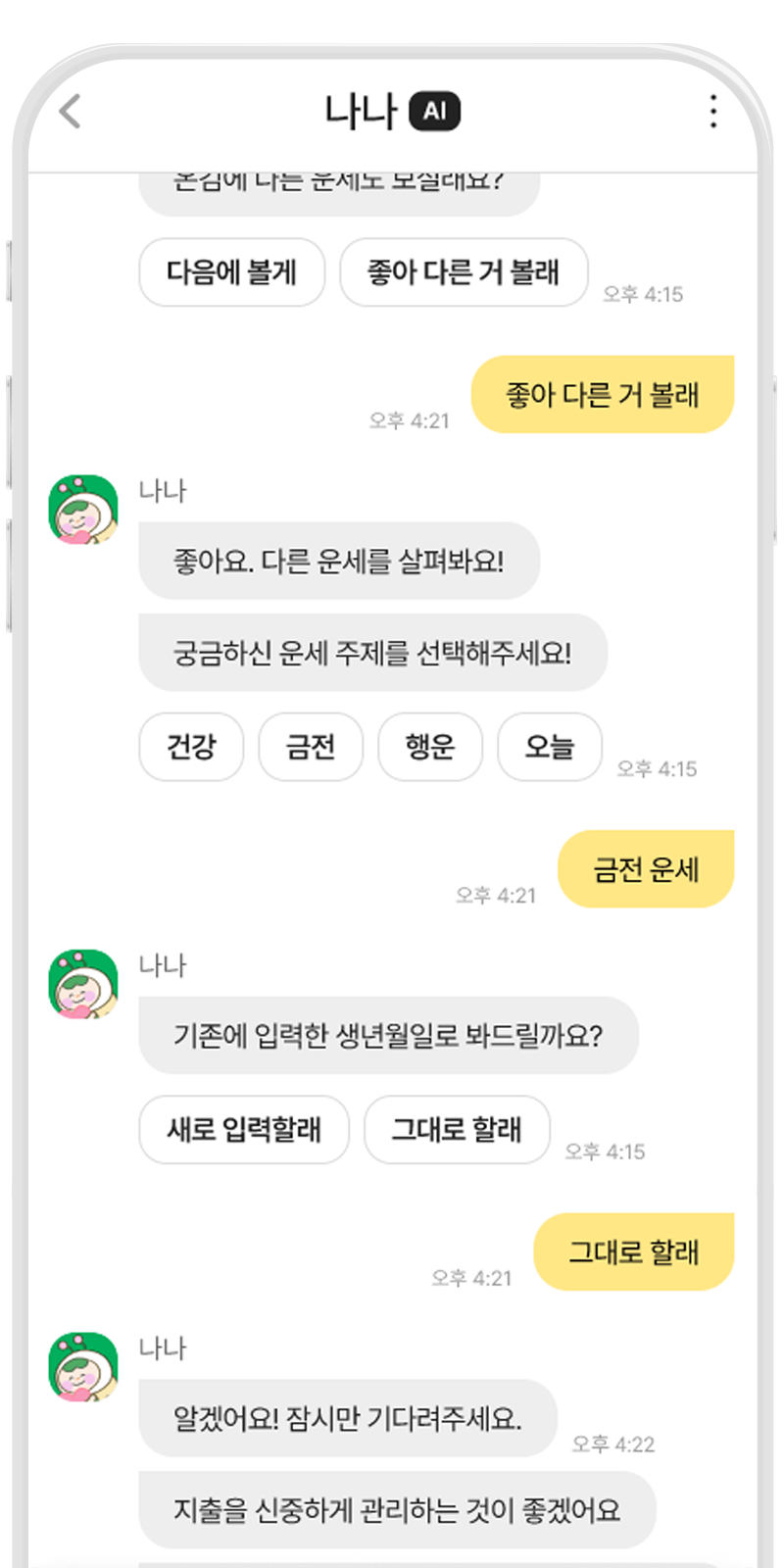
Task: Select the 금전 fortune topic chip
Action: (311, 747)
